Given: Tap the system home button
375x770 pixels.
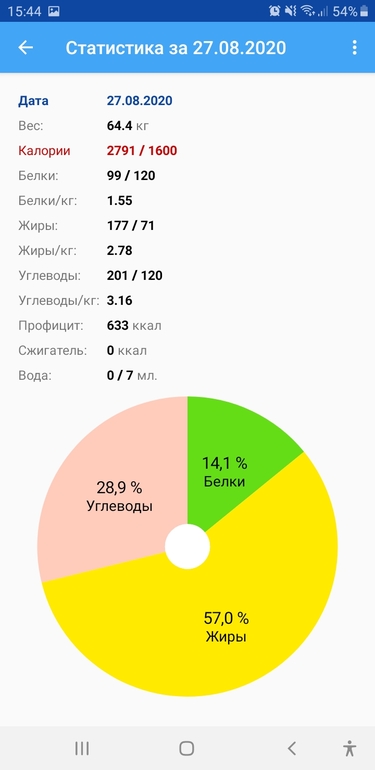Looking at the screenshot, I should click(187, 748).
